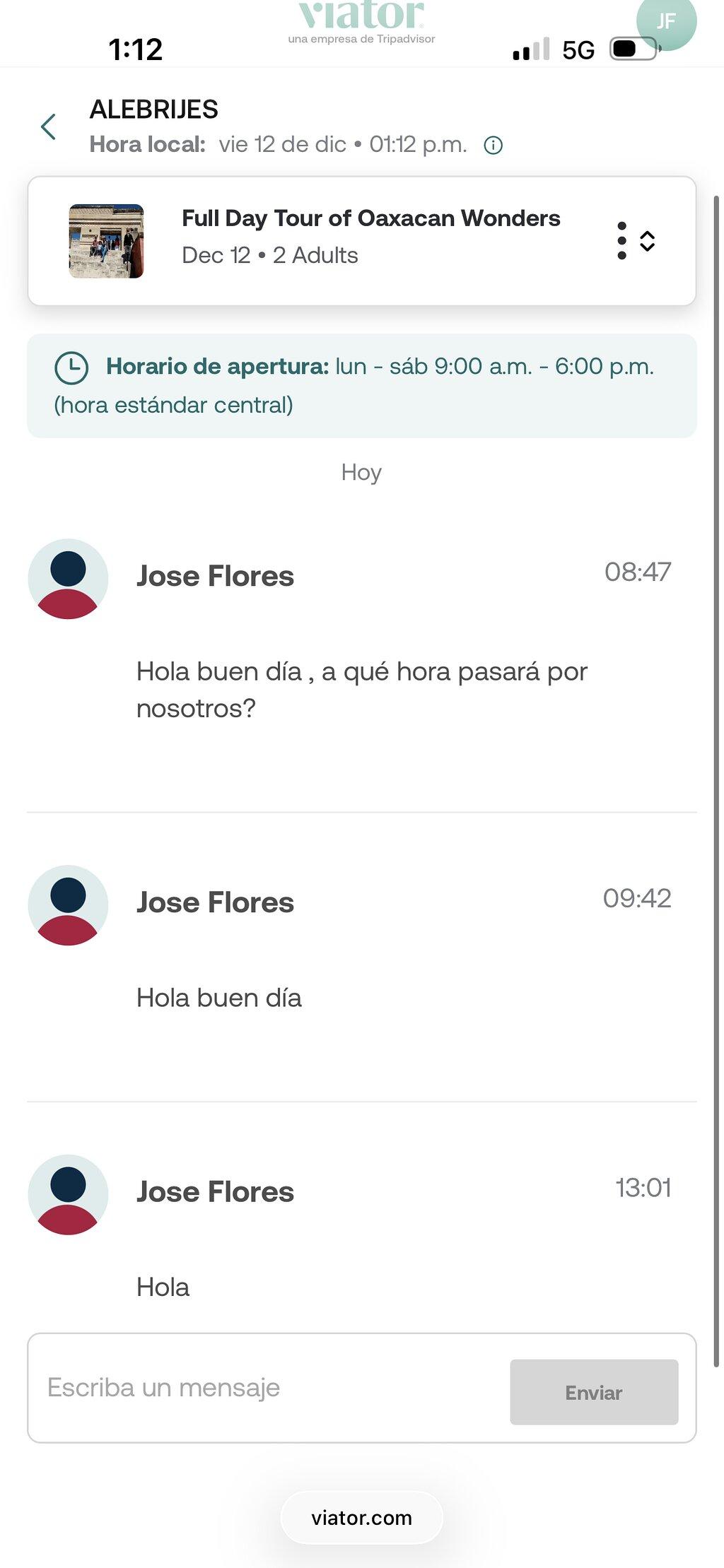Open the local time info icon

(x=493, y=146)
